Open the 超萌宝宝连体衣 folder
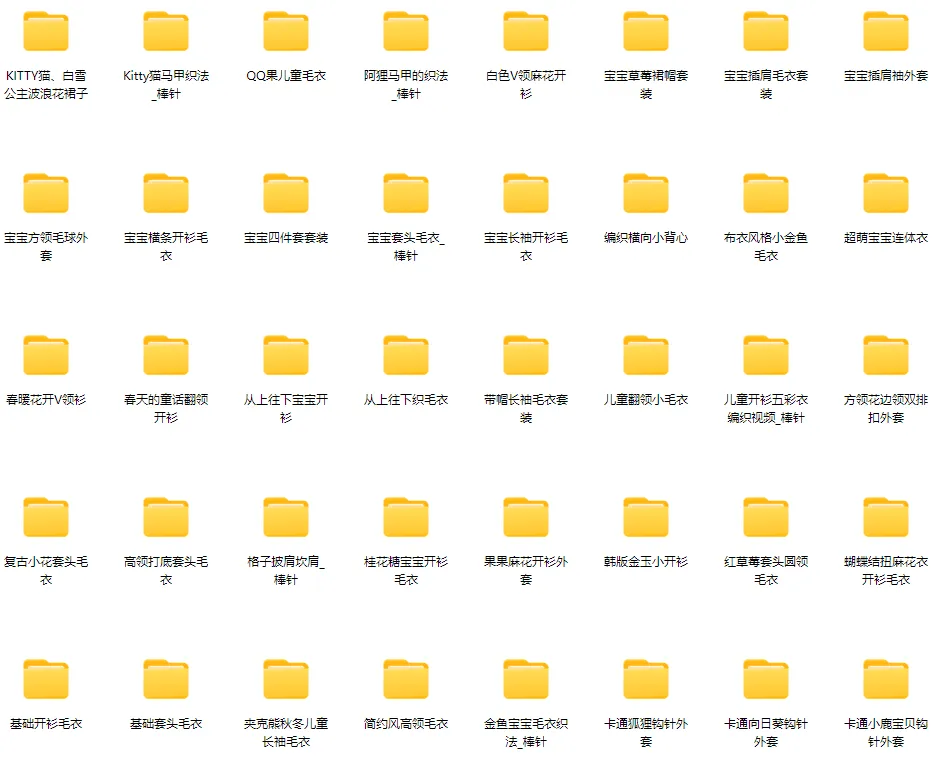This screenshot has width=938, height=758. tap(886, 194)
